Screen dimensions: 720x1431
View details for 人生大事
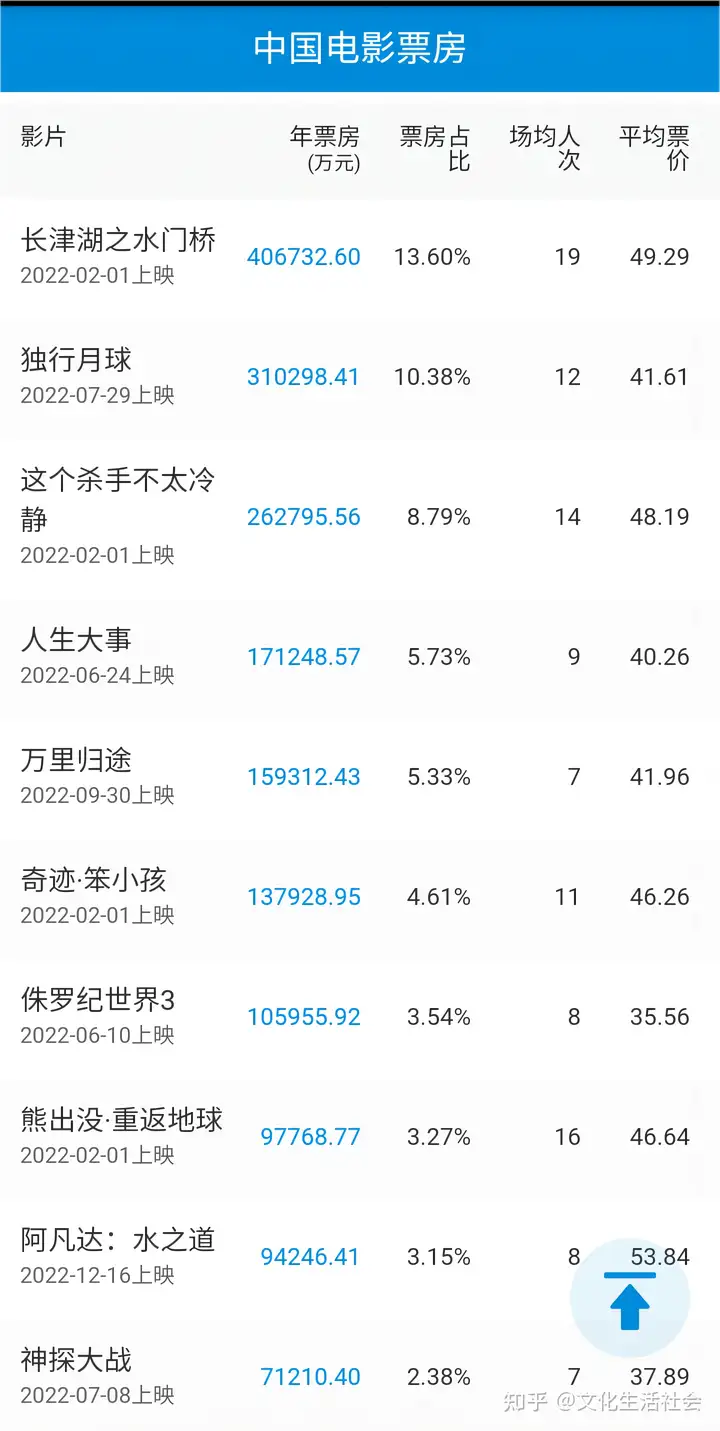[x=360, y=657]
